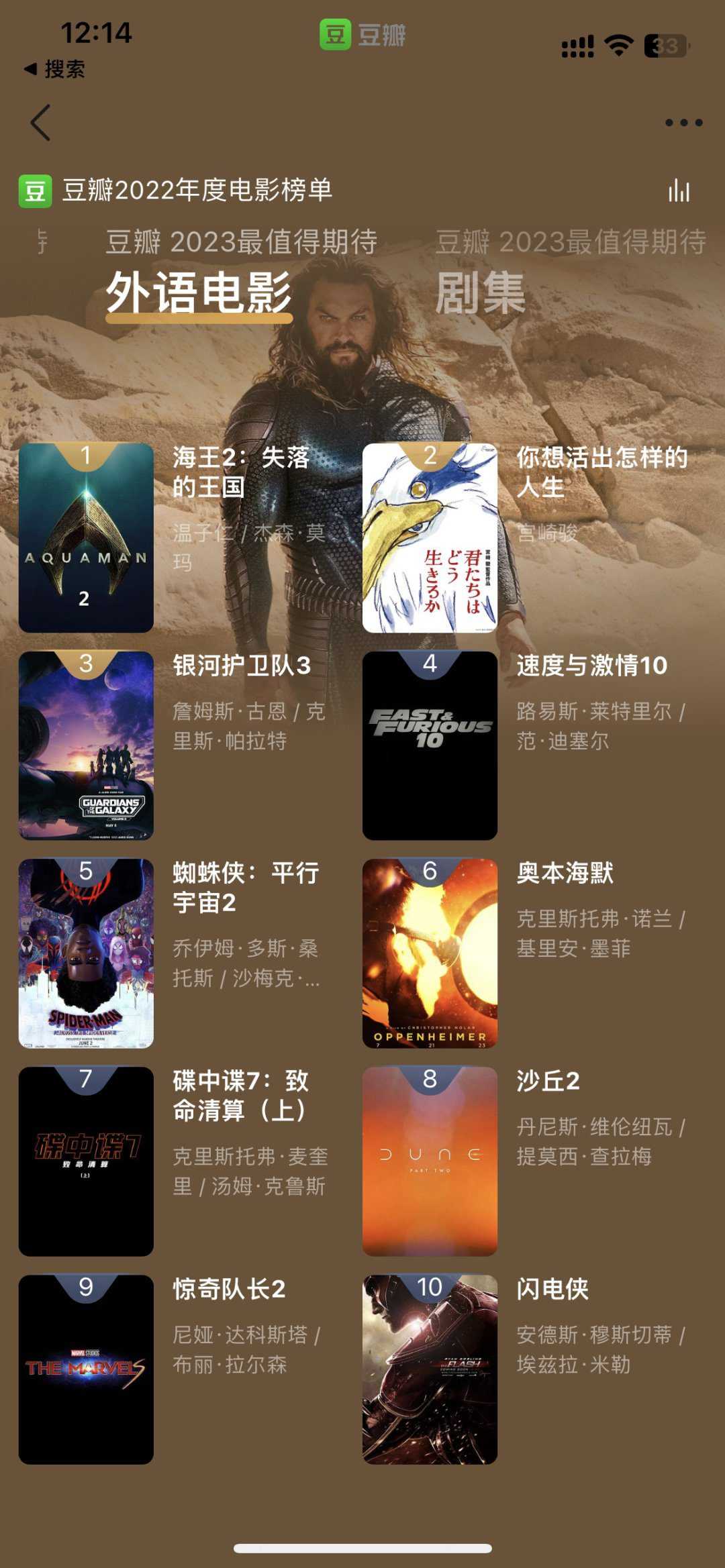Open 海王2：失落的王国 movie card
Viewport: 725px width, 1568px height.
(87, 537)
